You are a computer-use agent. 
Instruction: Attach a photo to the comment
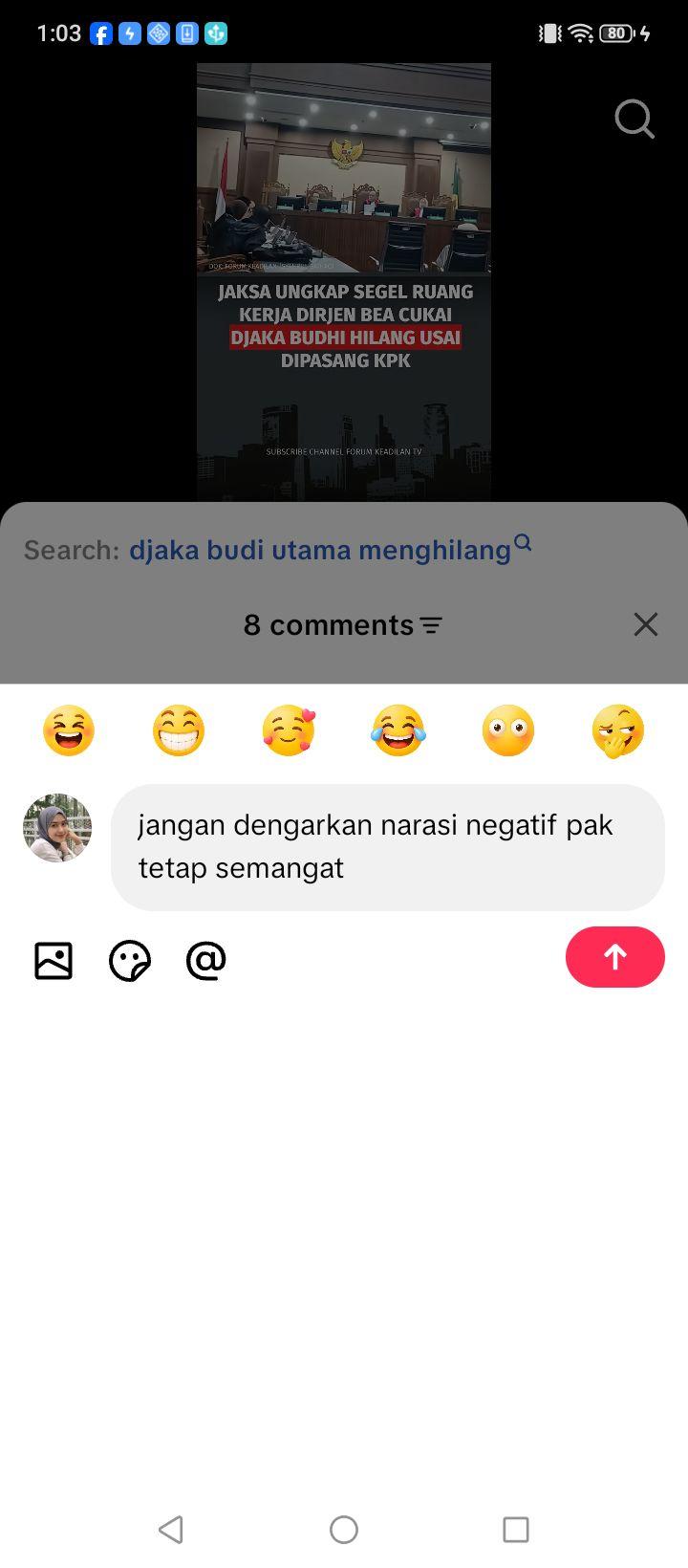coord(54,961)
